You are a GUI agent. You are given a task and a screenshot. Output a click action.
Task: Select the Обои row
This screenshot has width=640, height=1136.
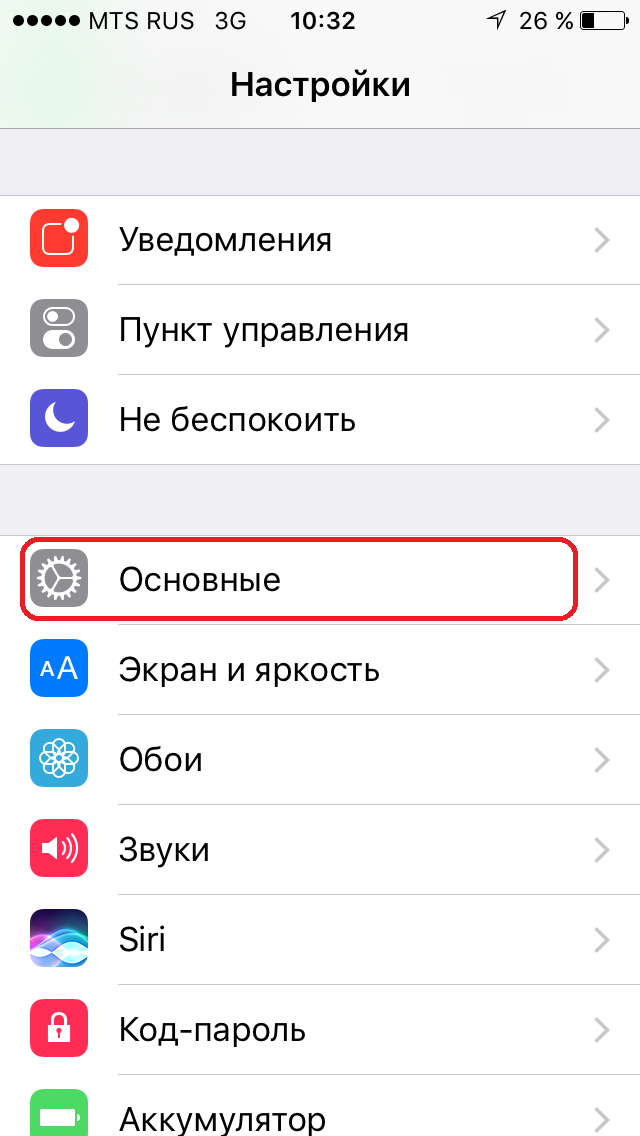pos(320,759)
